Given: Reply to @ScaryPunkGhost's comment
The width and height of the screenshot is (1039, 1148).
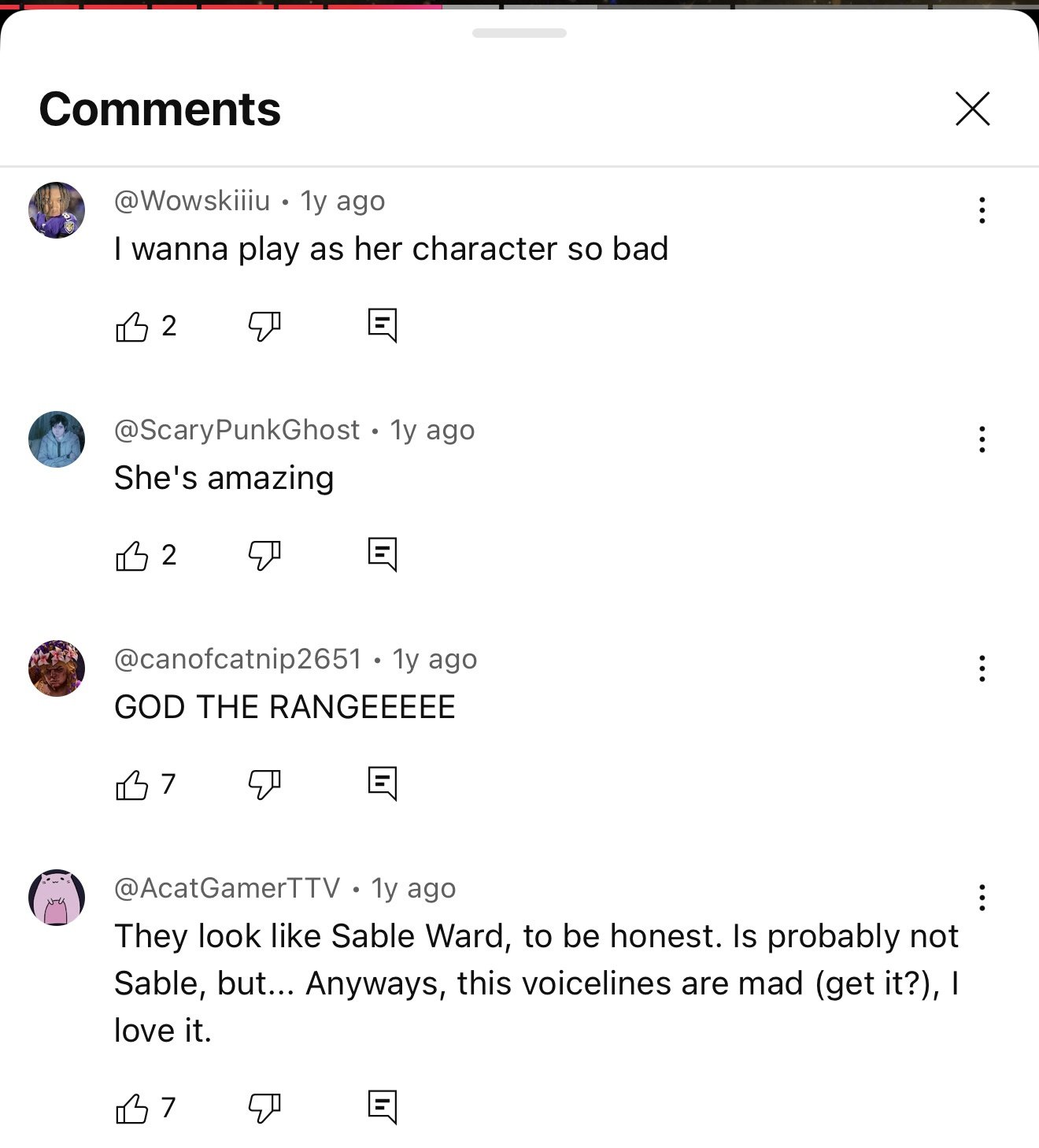Looking at the screenshot, I should pyautogui.click(x=383, y=554).
